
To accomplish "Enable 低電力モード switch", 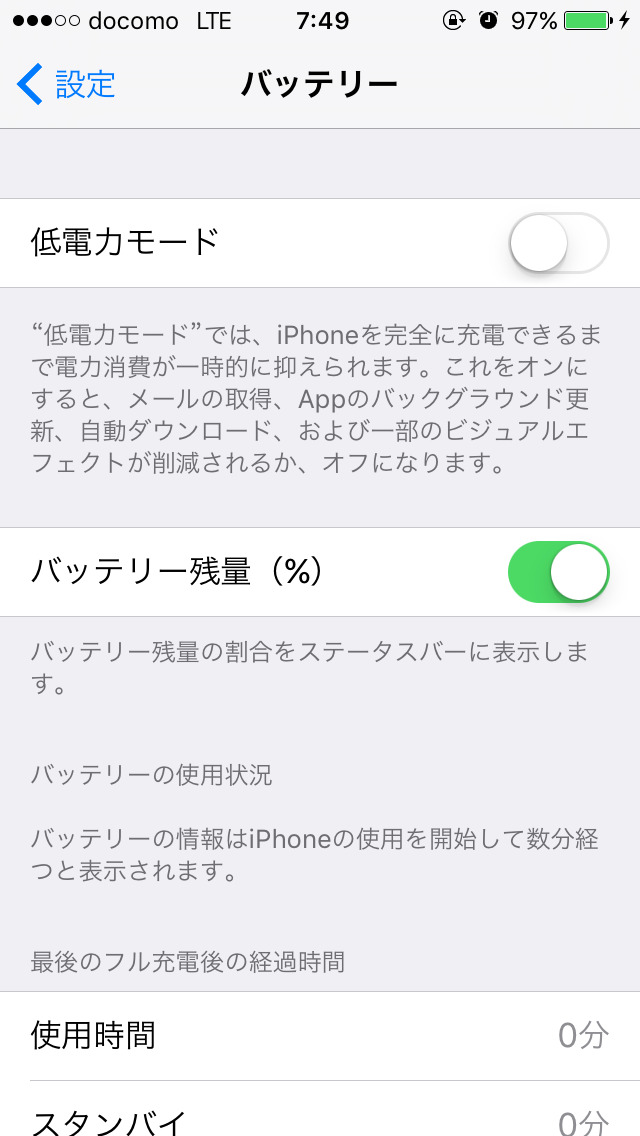I will 558,243.
